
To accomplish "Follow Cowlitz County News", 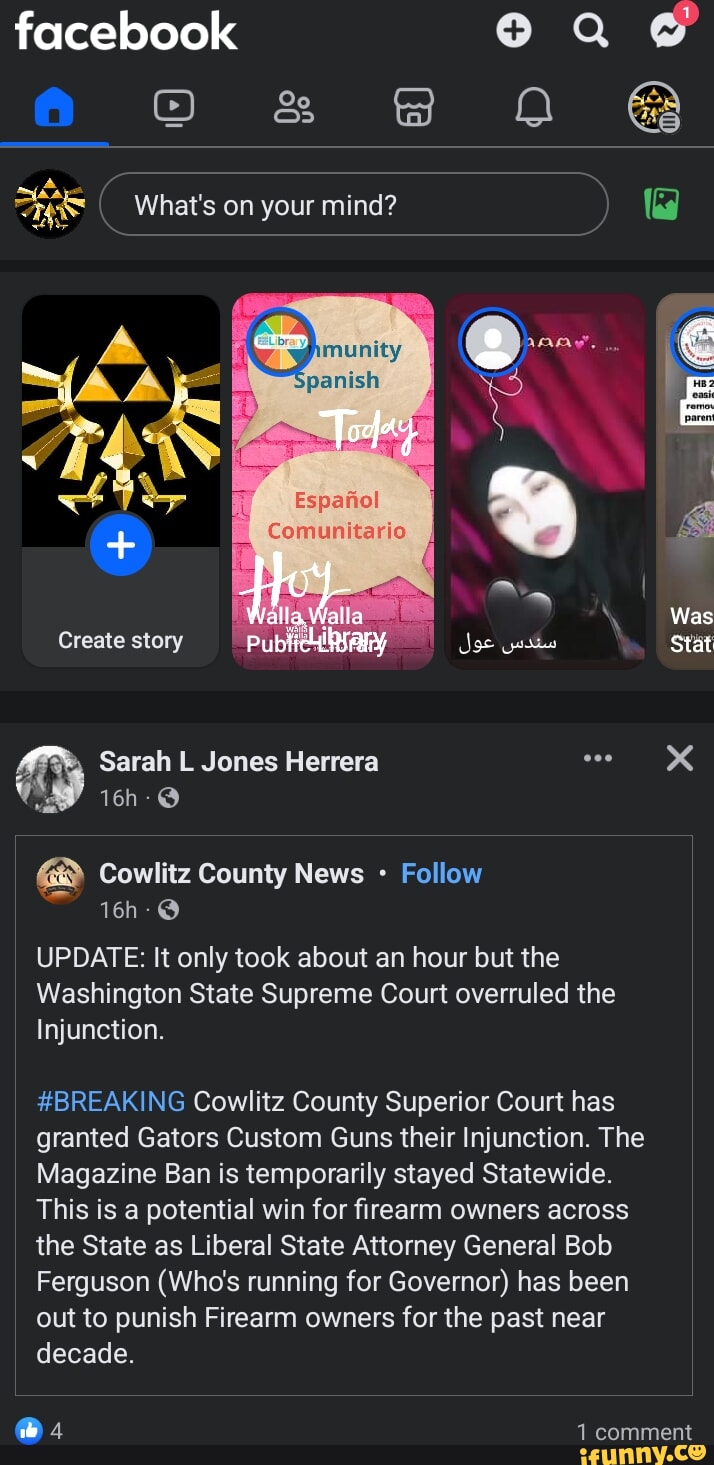I will (x=441, y=873).
